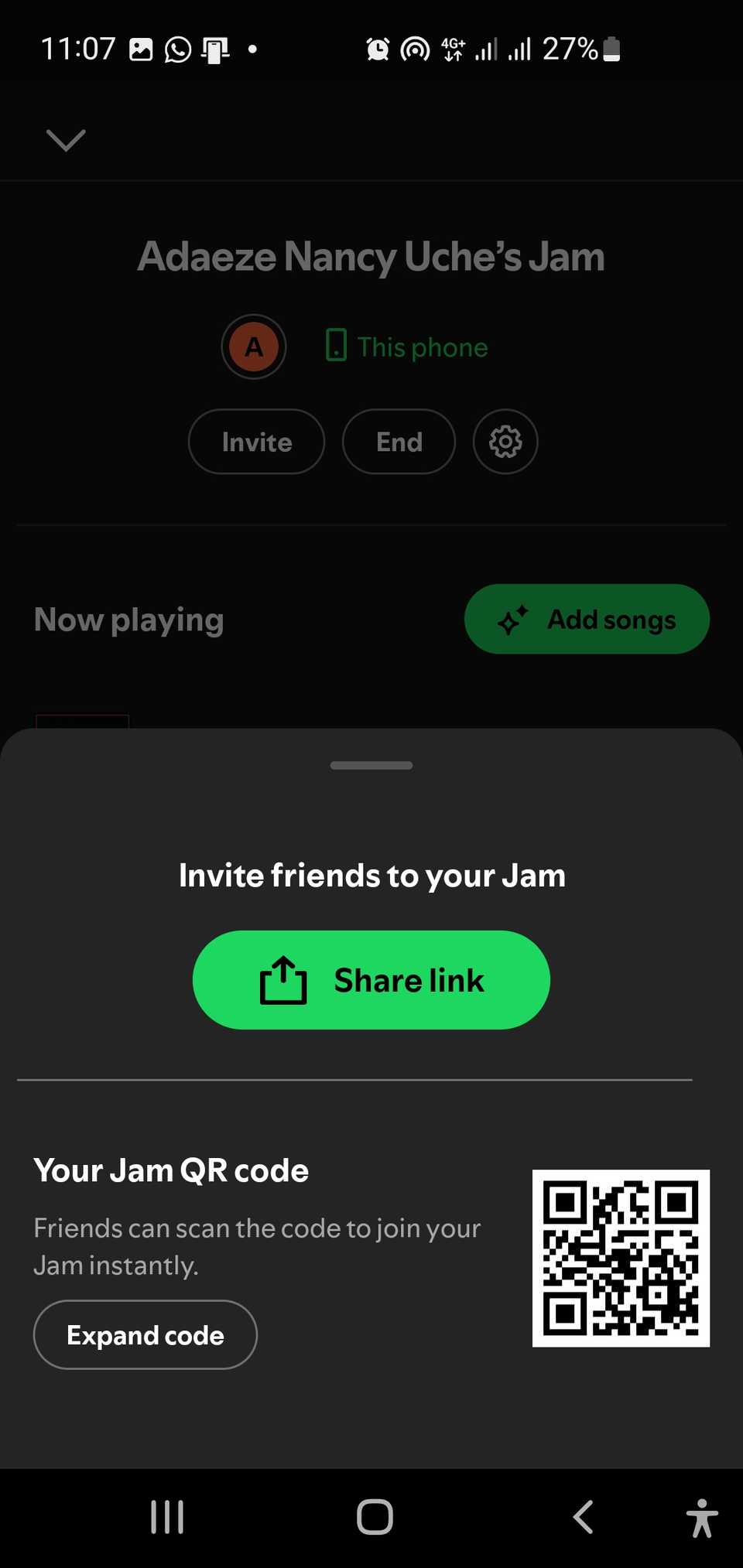Open Jam settings via the gear icon
743x1568 pixels.
click(505, 442)
